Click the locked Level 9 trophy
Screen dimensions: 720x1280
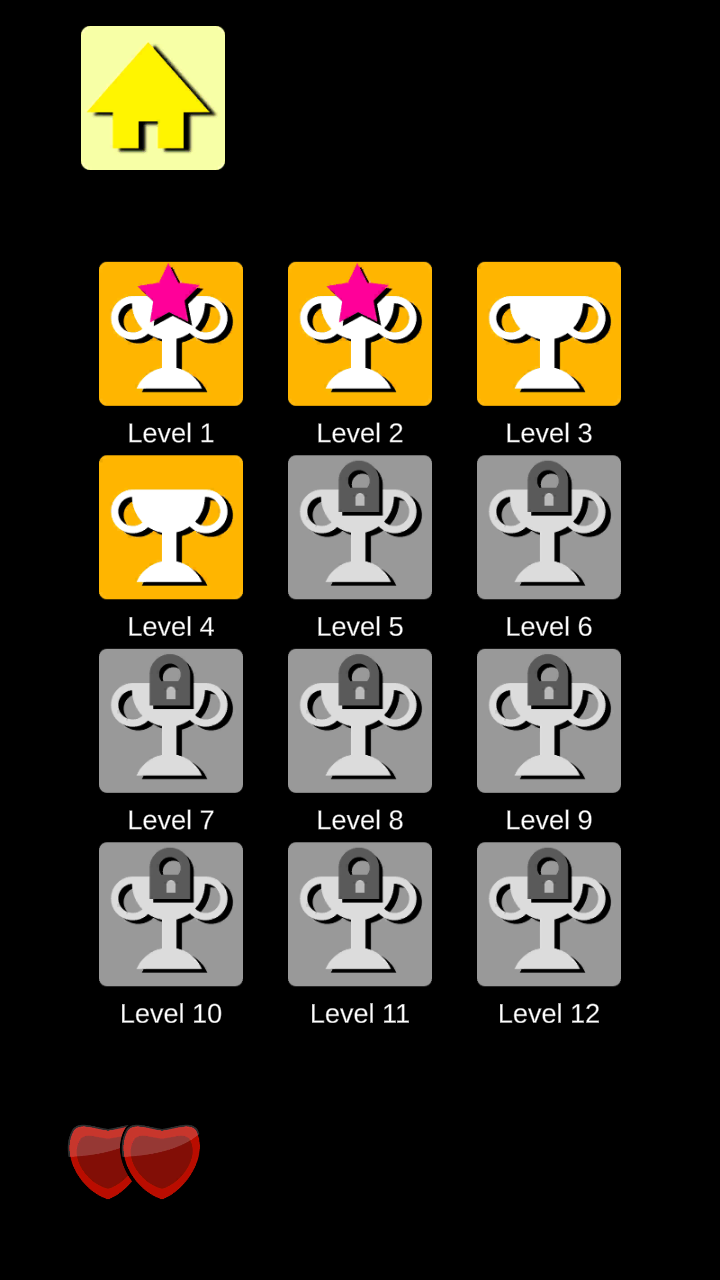click(548, 719)
